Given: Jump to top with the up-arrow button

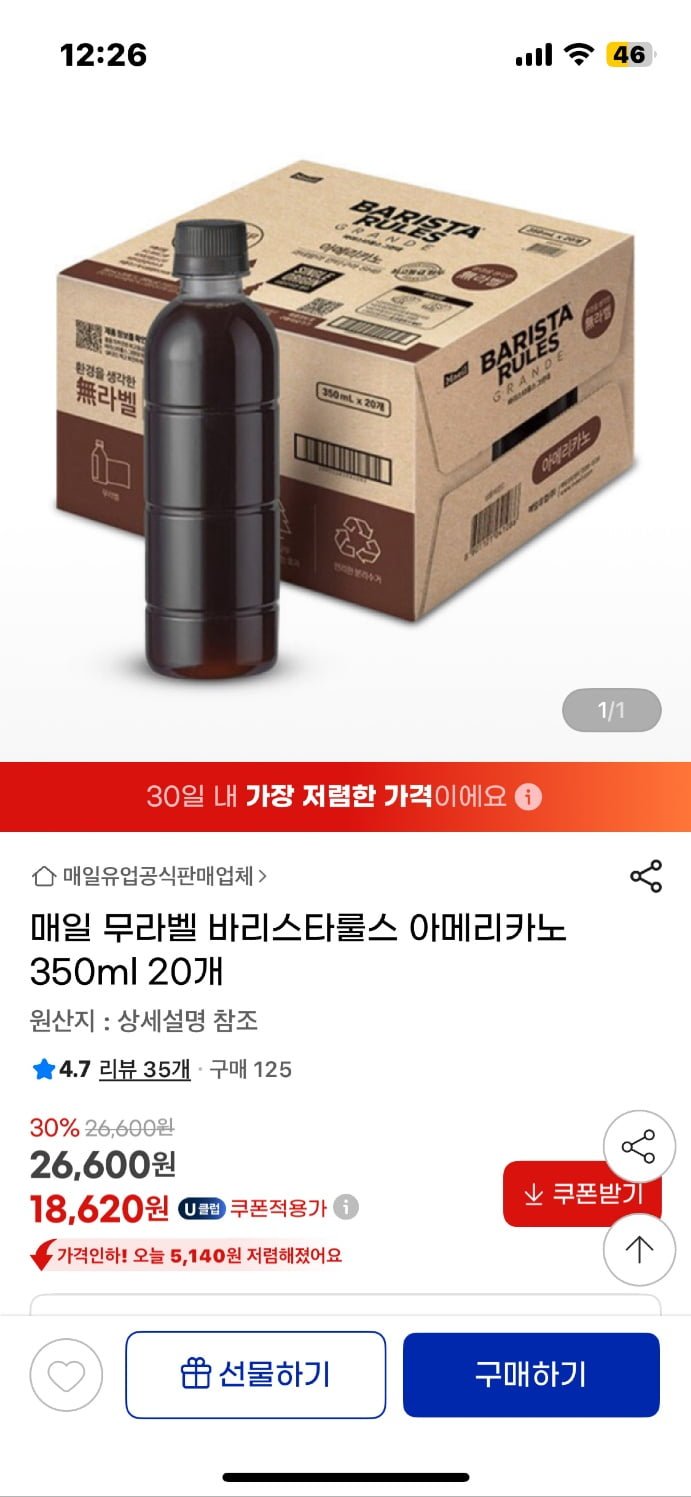Looking at the screenshot, I should pos(639,1249).
